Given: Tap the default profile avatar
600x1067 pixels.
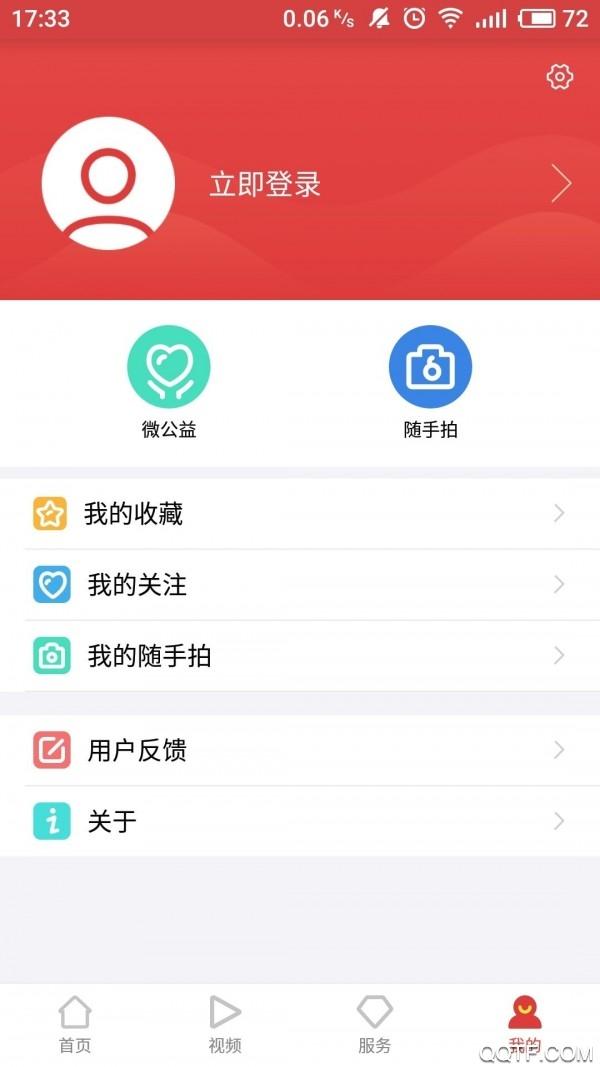Looking at the screenshot, I should pyautogui.click(x=108, y=183).
